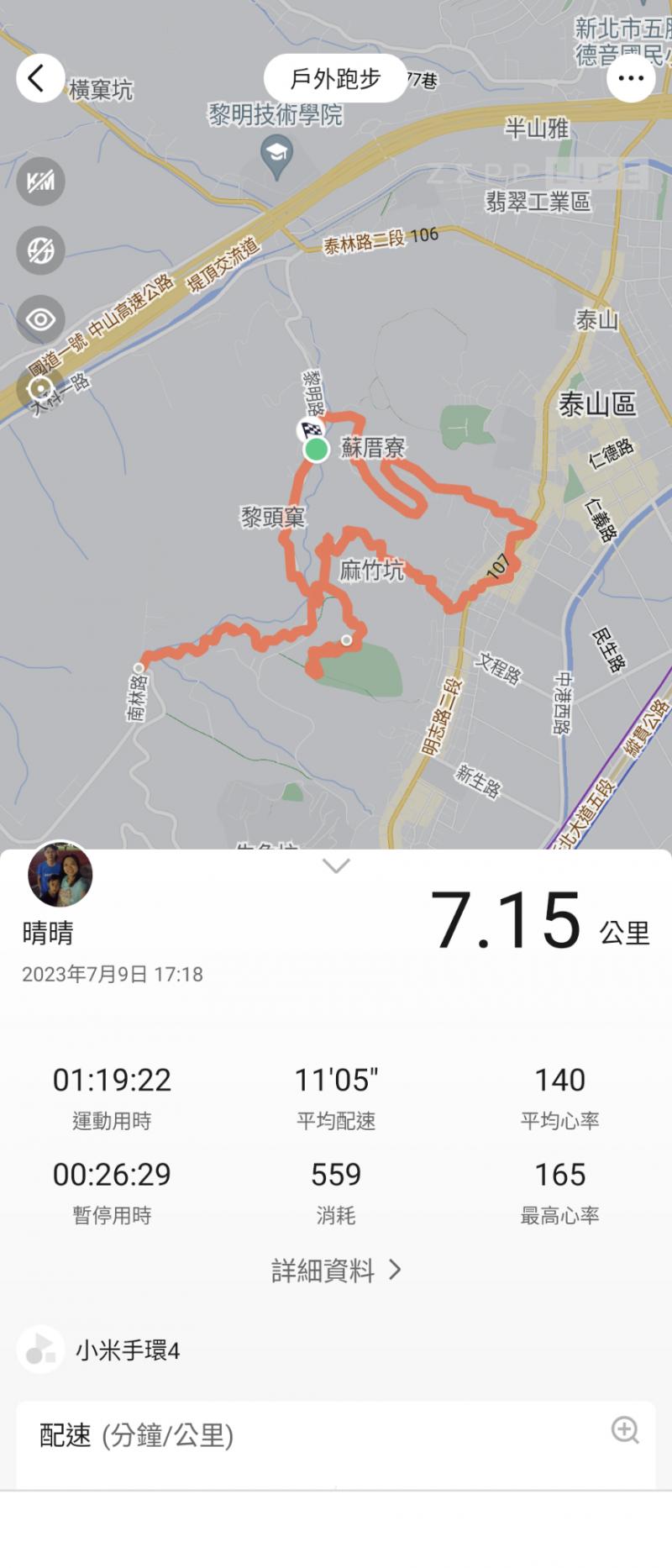Image resolution: width=672 pixels, height=1568 pixels.
Task: Open the three-dot overflow menu
Action: 630,79
